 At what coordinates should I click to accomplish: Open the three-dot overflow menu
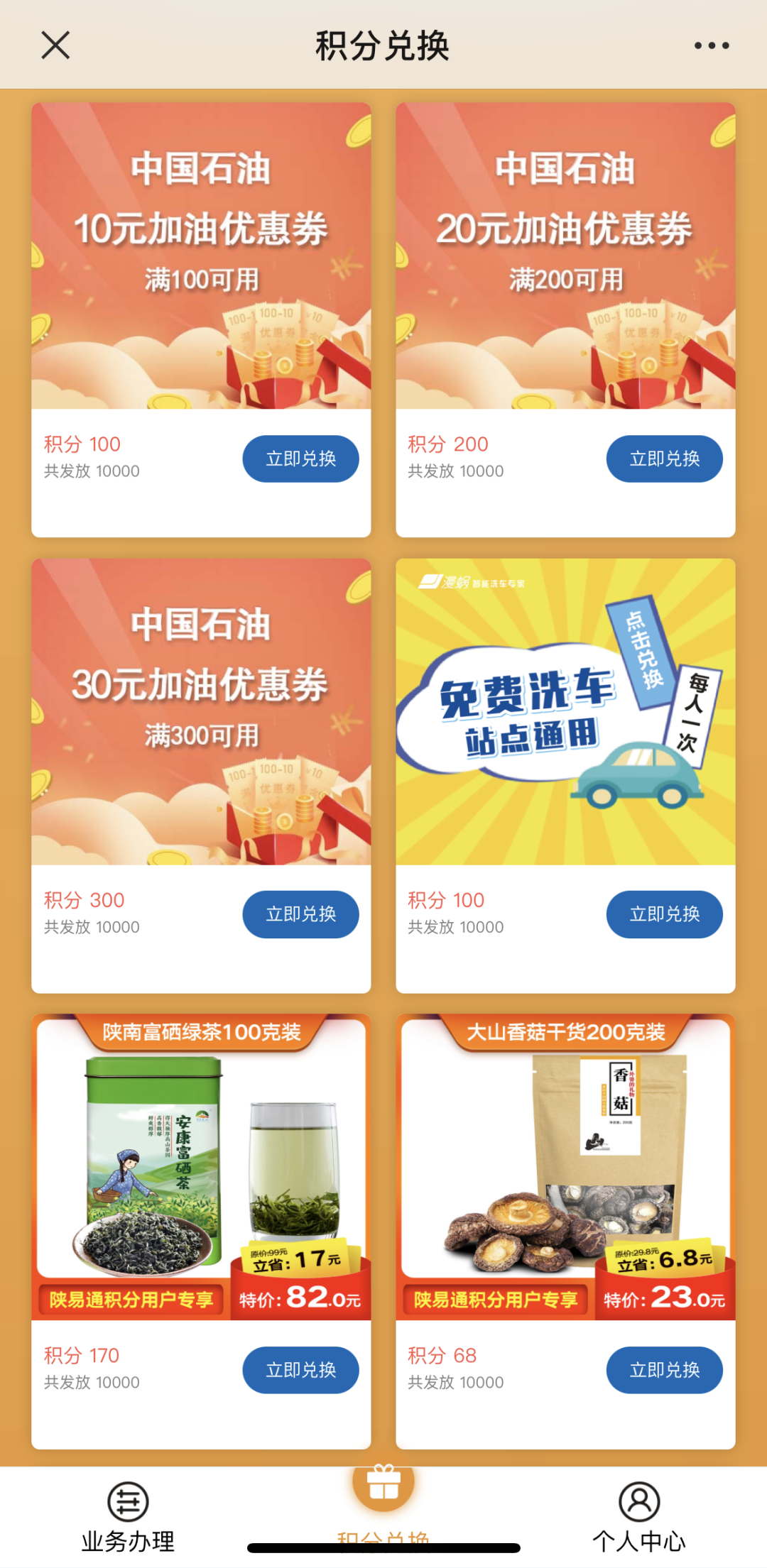(x=712, y=45)
